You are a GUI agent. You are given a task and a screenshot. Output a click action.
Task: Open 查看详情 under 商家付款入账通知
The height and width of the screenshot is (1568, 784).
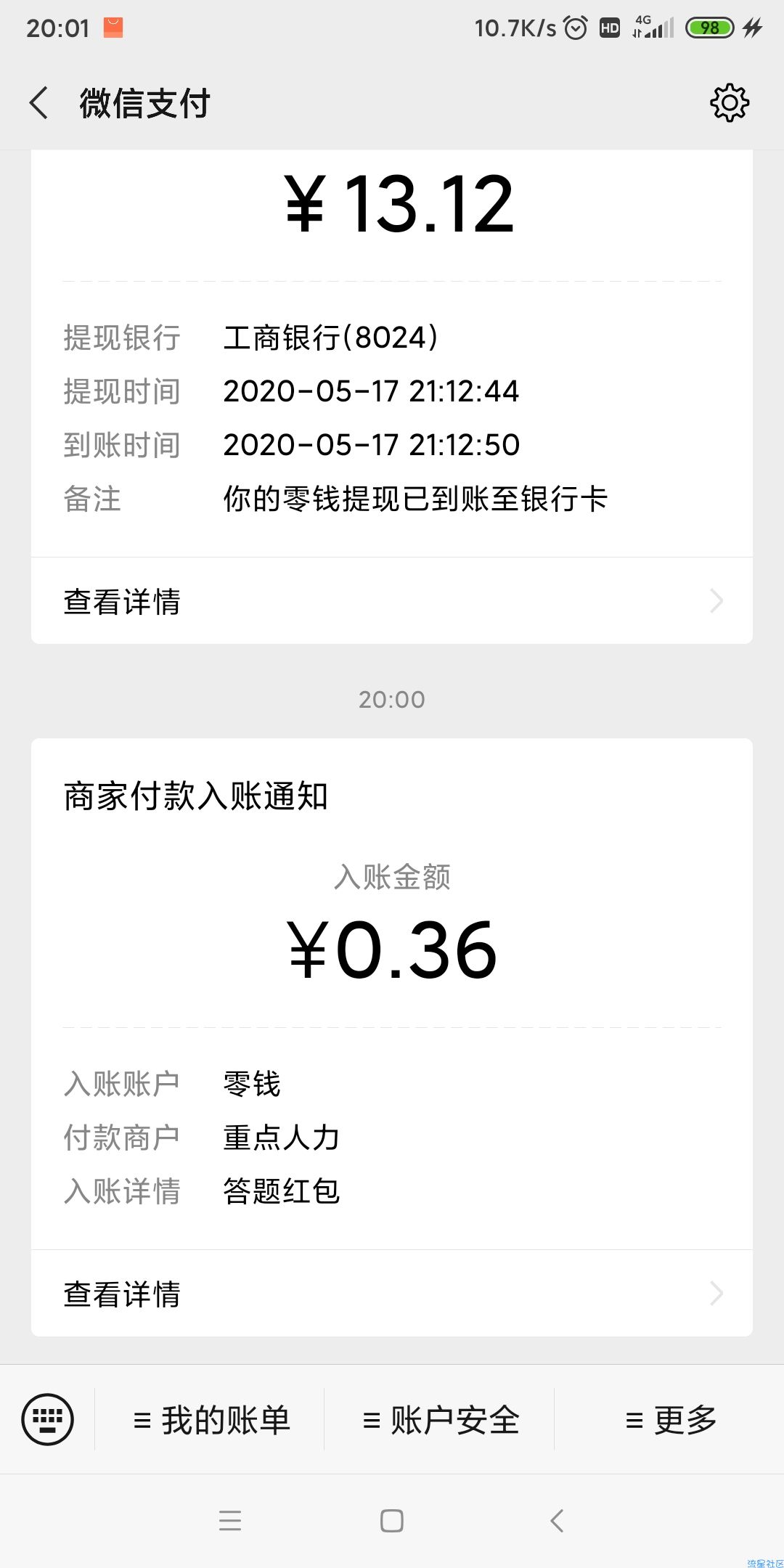tap(392, 1294)
